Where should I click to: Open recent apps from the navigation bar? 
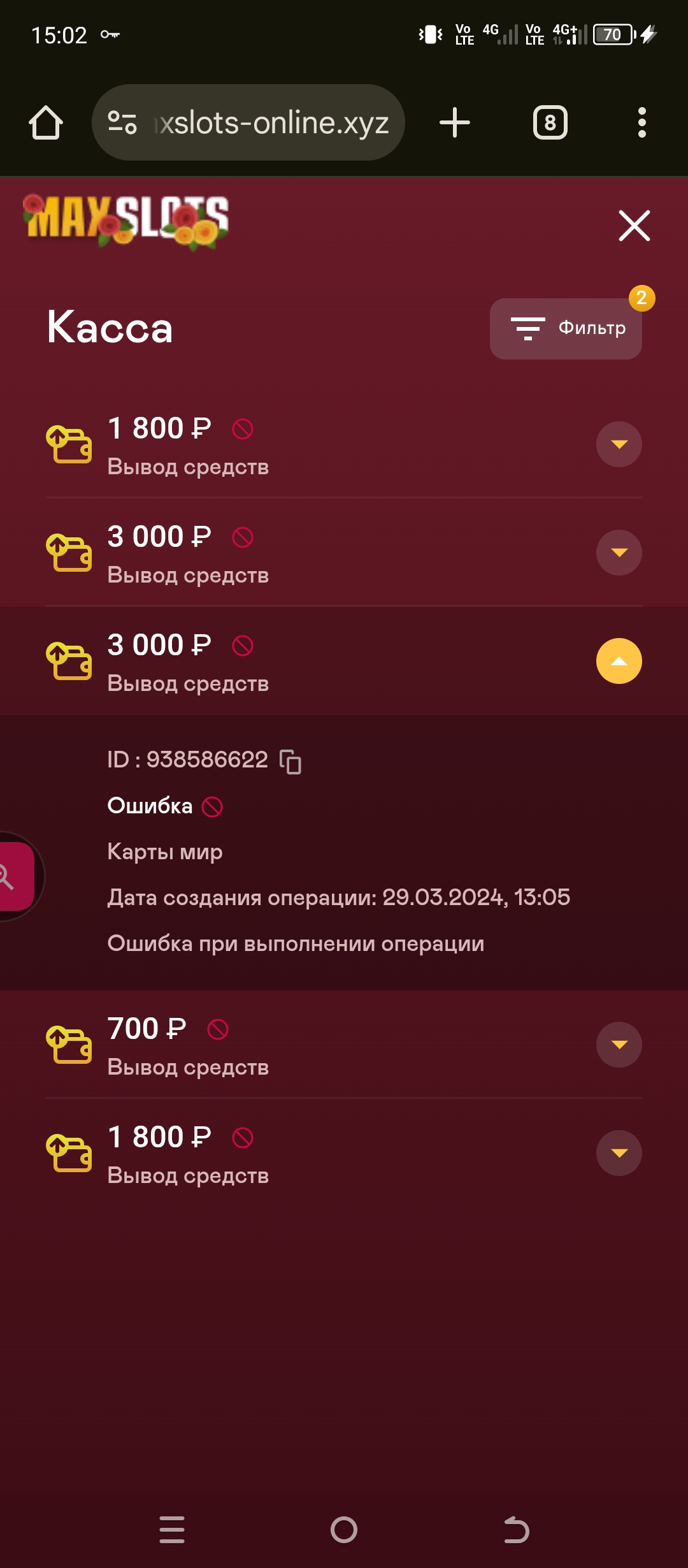(172, 1530)
